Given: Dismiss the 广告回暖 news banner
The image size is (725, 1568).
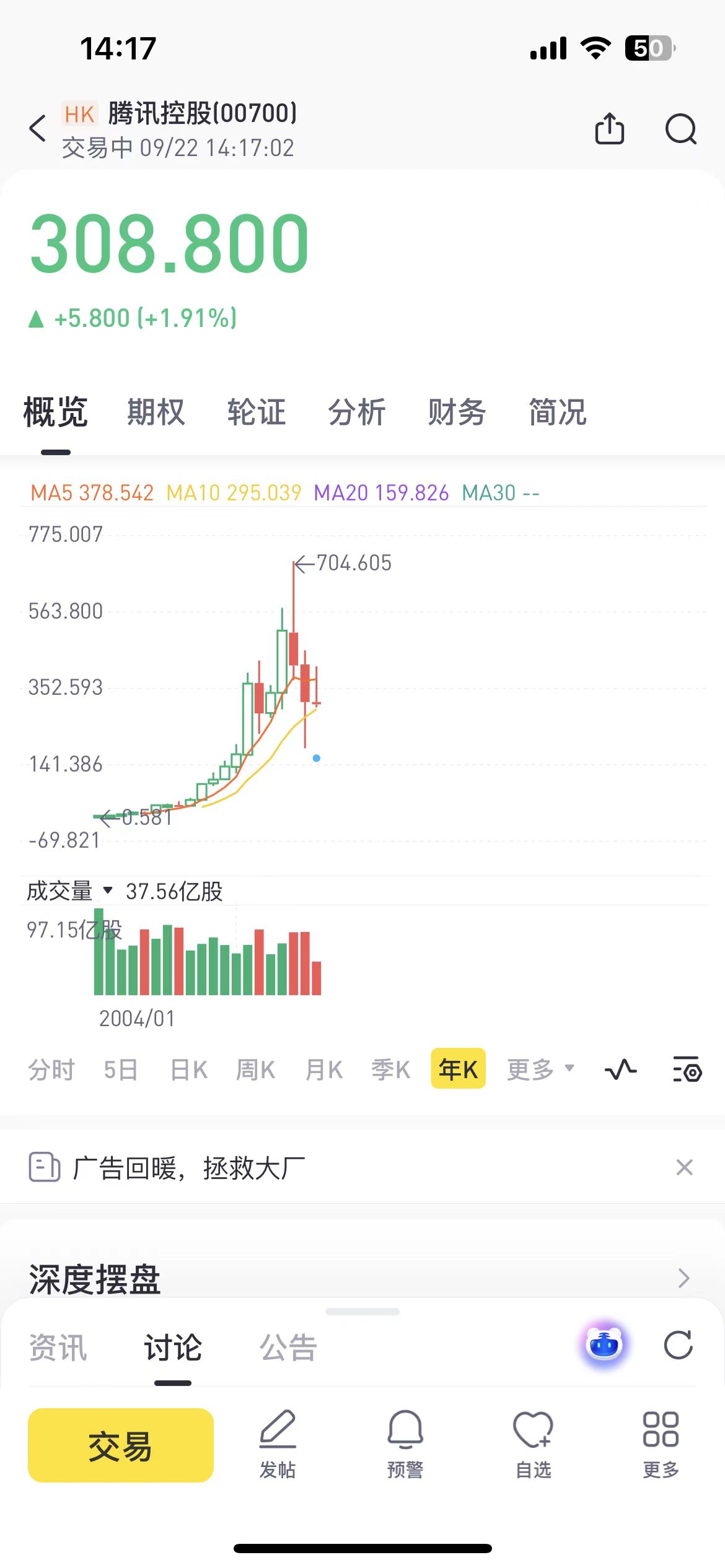Looking at the screenshot, I should pyautogui.click(x=684, y=1167).
